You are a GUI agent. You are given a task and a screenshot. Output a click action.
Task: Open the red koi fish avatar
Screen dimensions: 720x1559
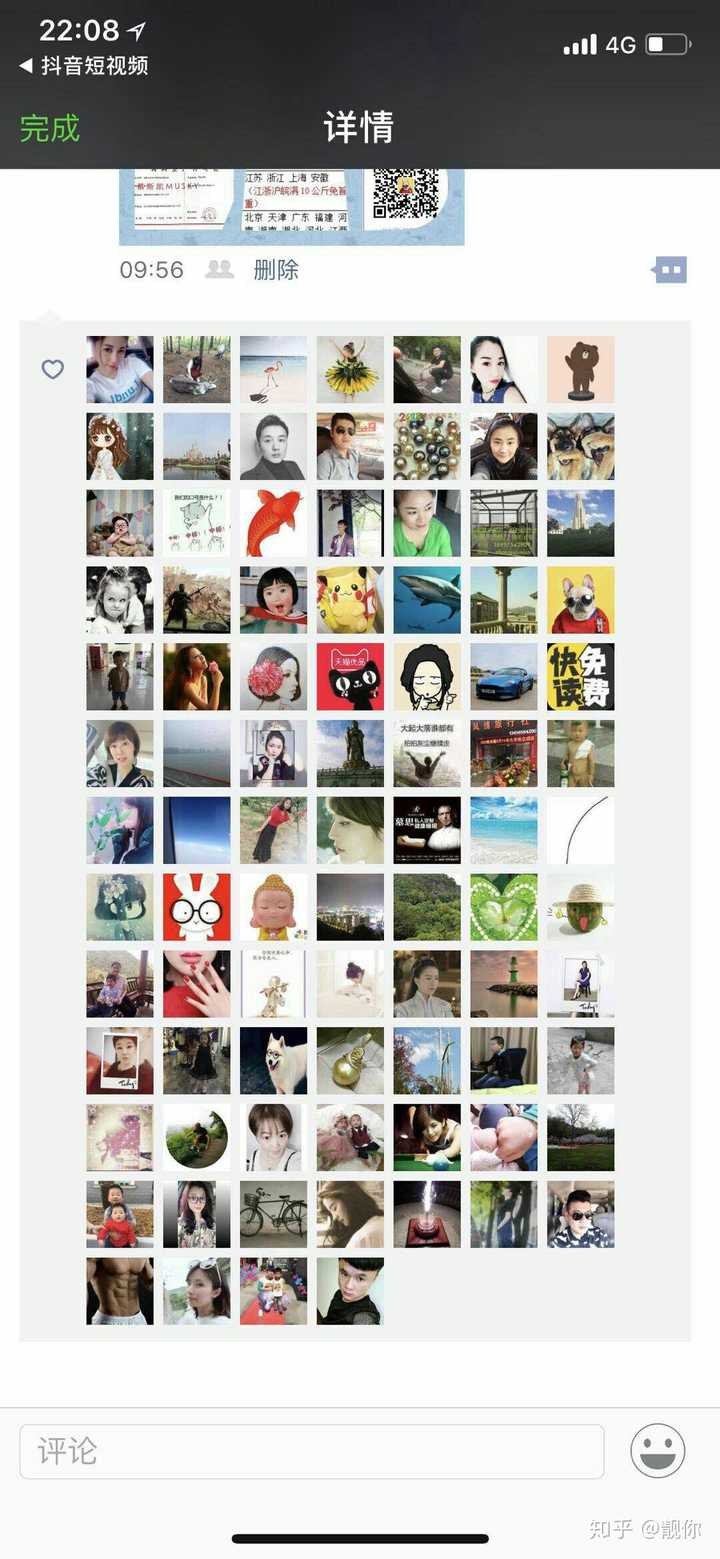274,523
